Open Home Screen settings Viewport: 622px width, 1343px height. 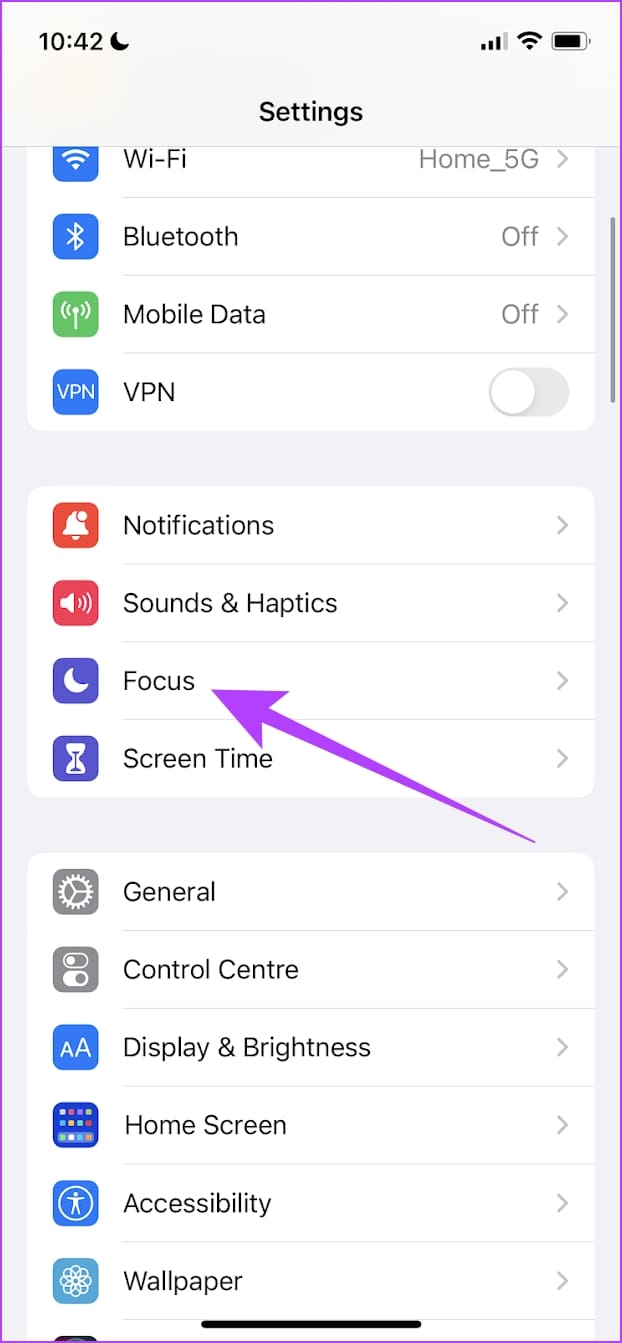[x=310, y=1125]
